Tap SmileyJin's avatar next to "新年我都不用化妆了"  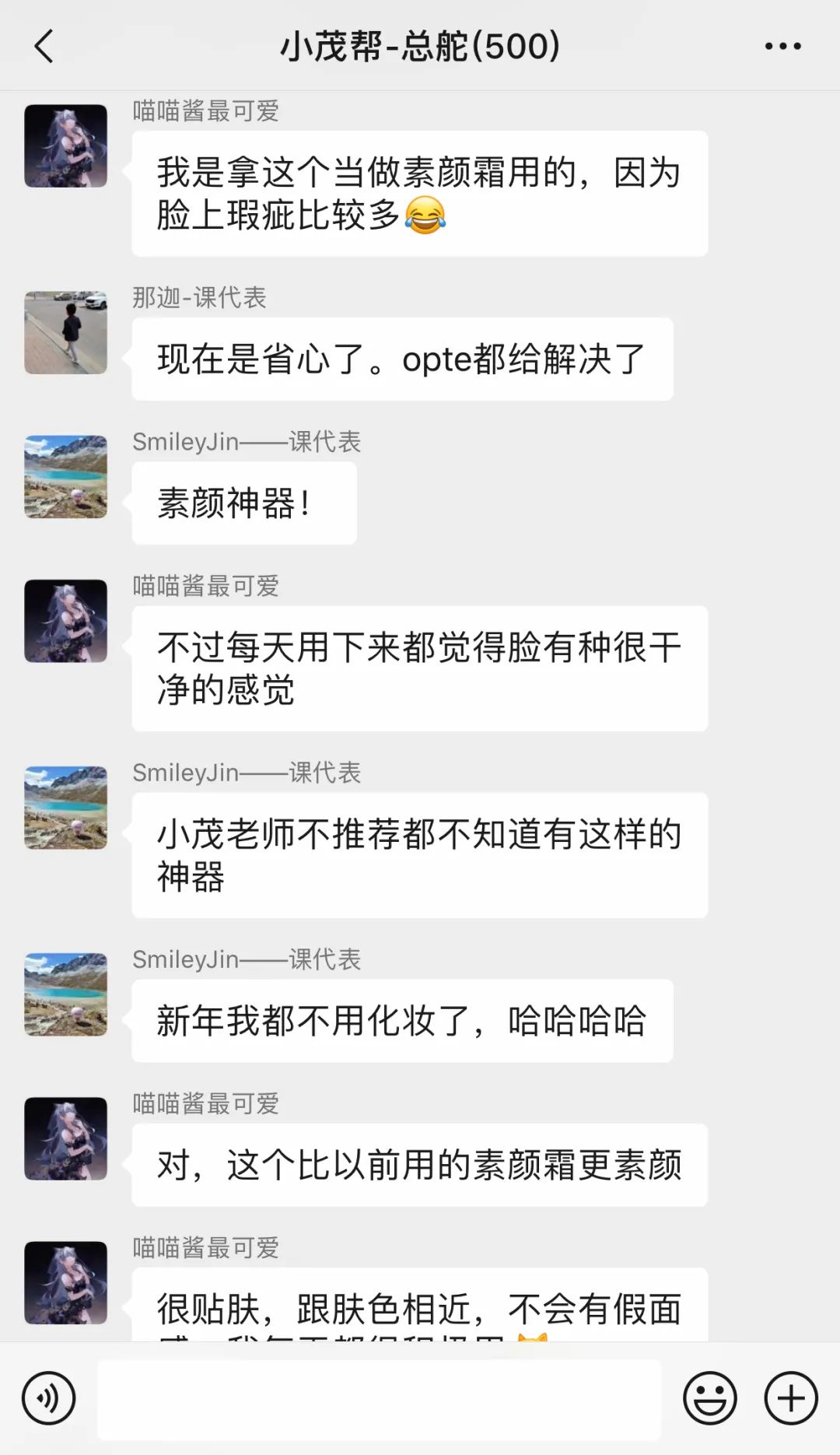[66, 994]
